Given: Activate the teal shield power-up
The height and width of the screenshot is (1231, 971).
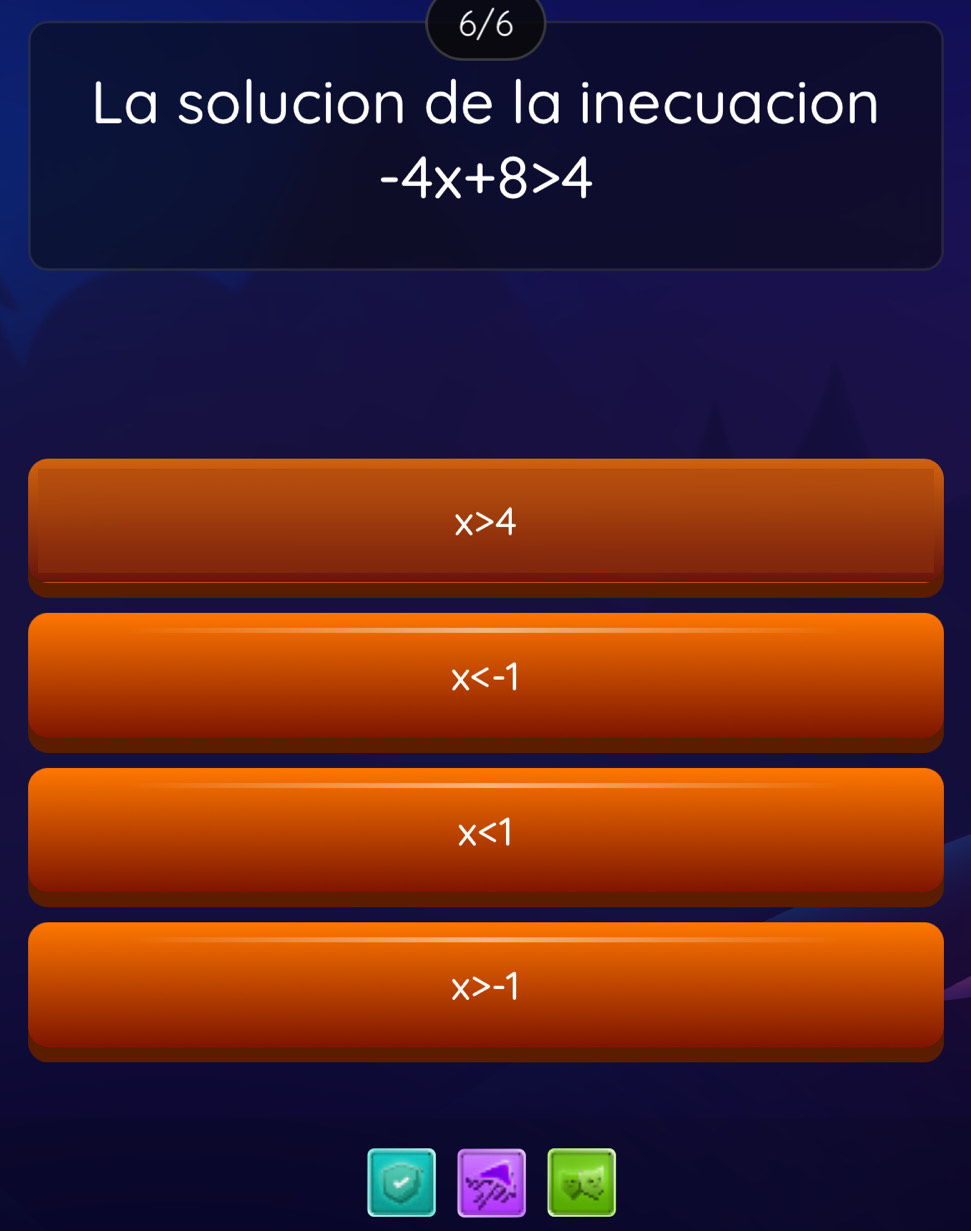Looking at the screenshot, I should [x=401, y=1182].
